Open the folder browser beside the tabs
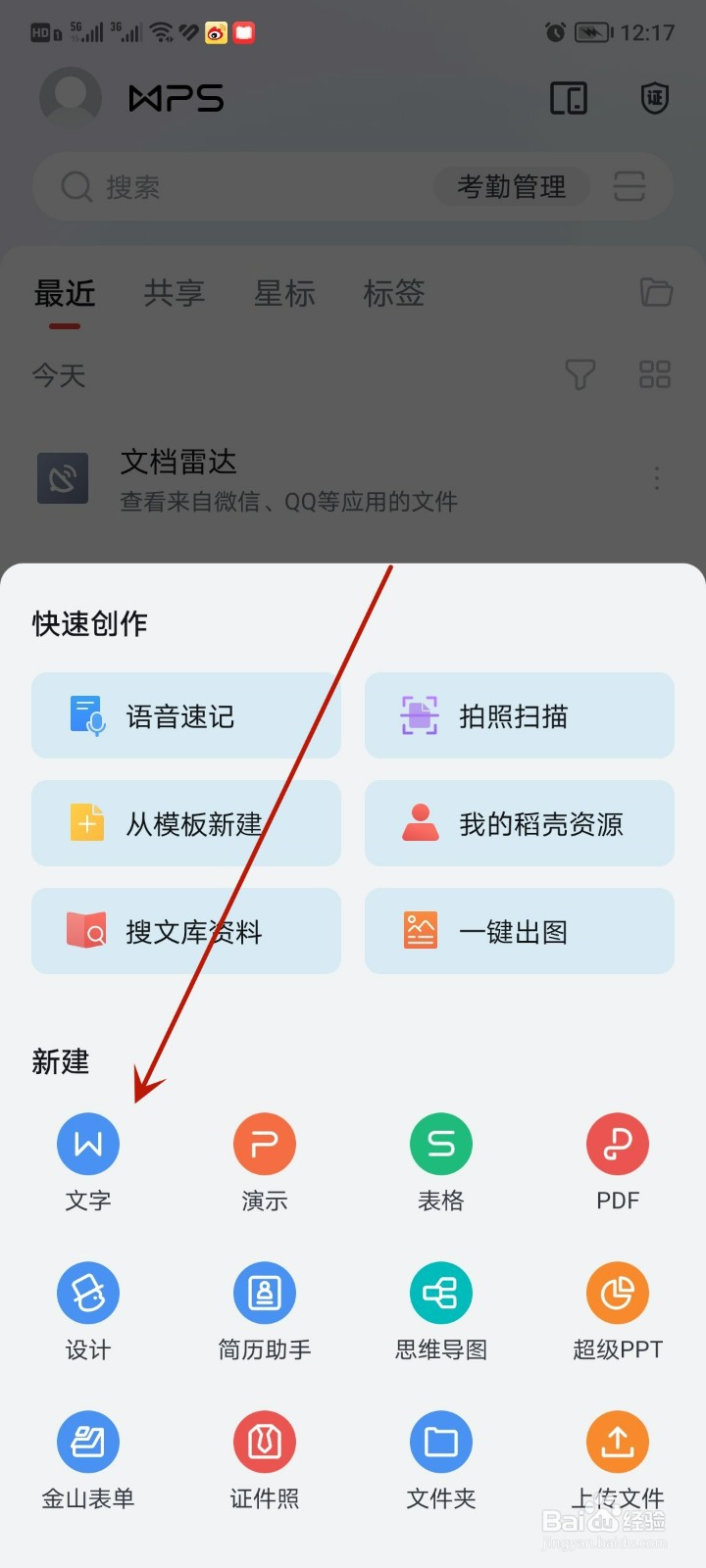The image size is (706, 1568). (655, 292)
